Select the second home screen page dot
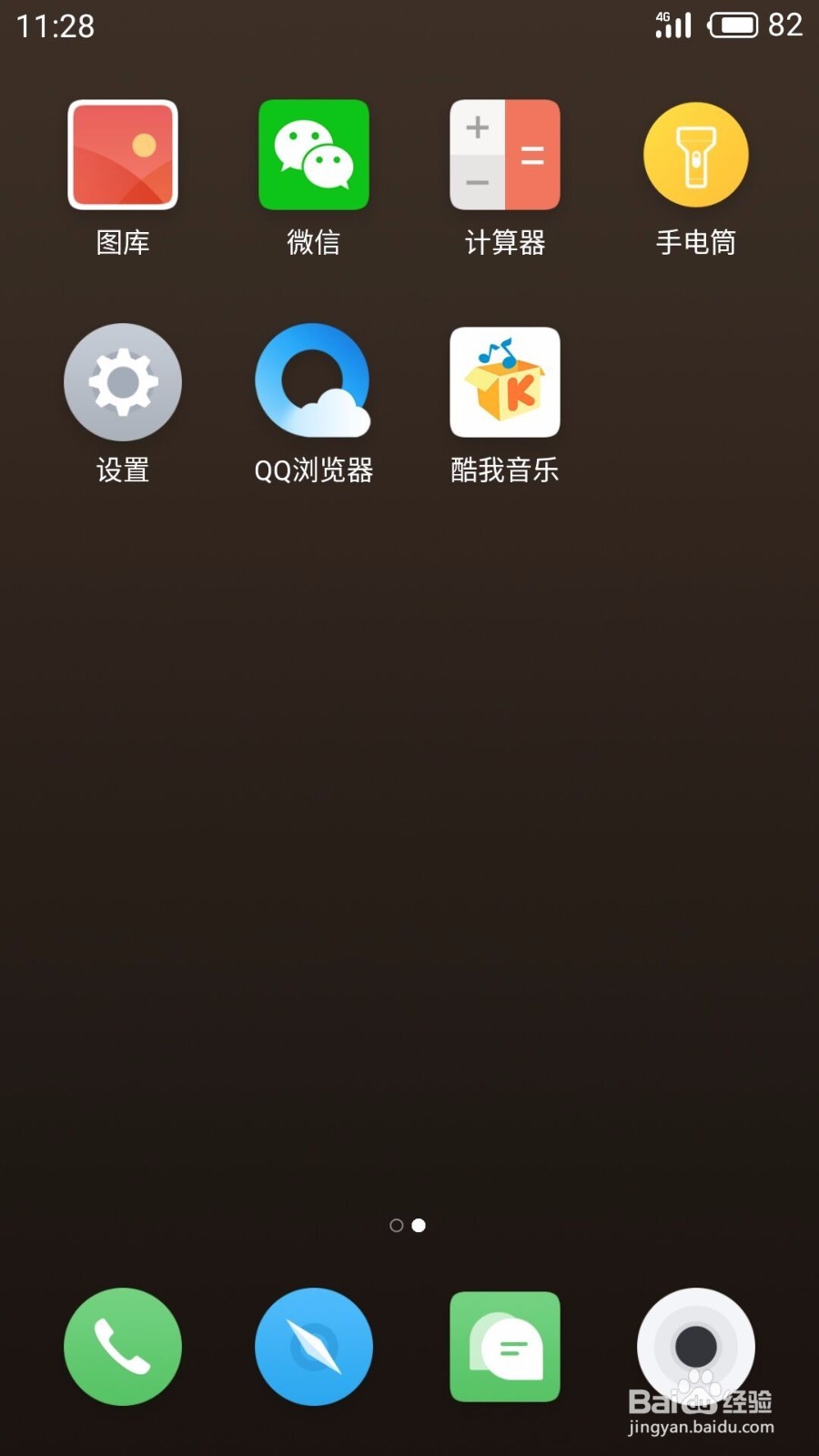Image resolution: width=819 pixels, height=1456 pixels. tap(419, 1225)
